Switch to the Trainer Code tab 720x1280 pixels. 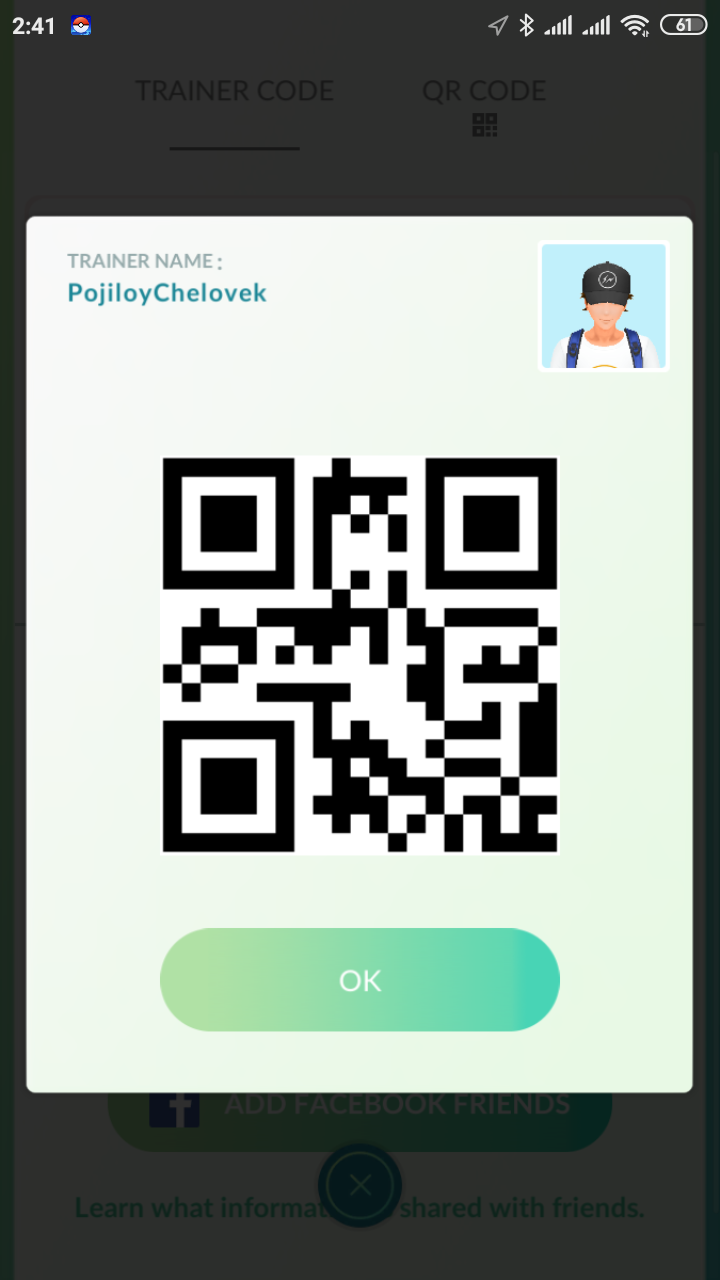click(x=235, y=92)
